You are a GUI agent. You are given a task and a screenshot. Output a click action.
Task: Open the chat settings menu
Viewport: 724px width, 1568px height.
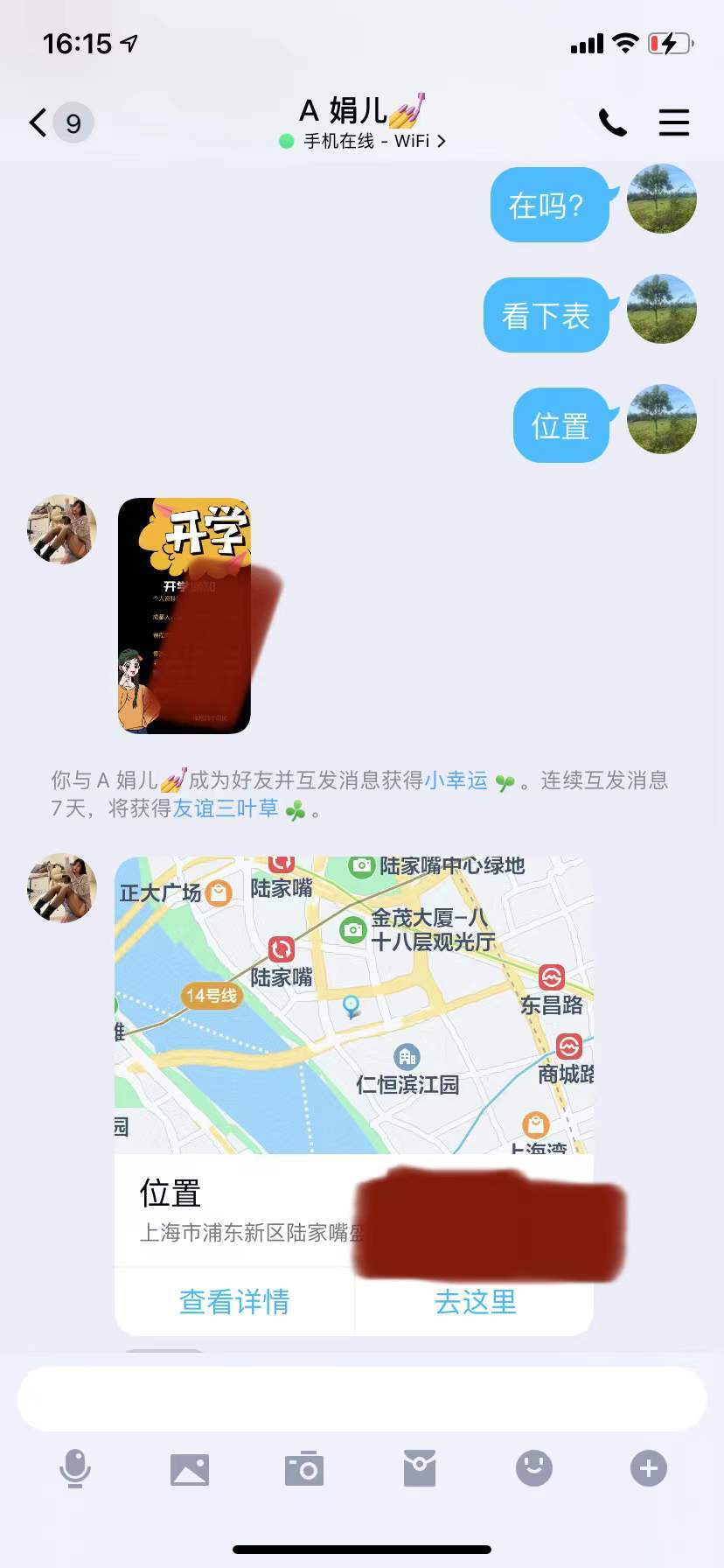tap(673, 122)
